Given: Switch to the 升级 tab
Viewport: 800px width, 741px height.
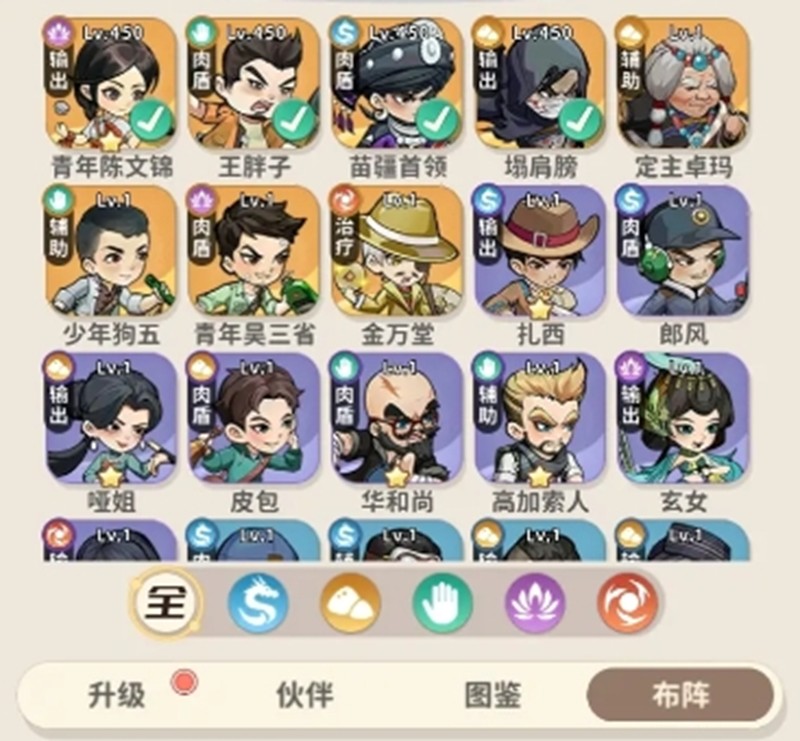Looking at the screenshot, I should pos(117,695).
